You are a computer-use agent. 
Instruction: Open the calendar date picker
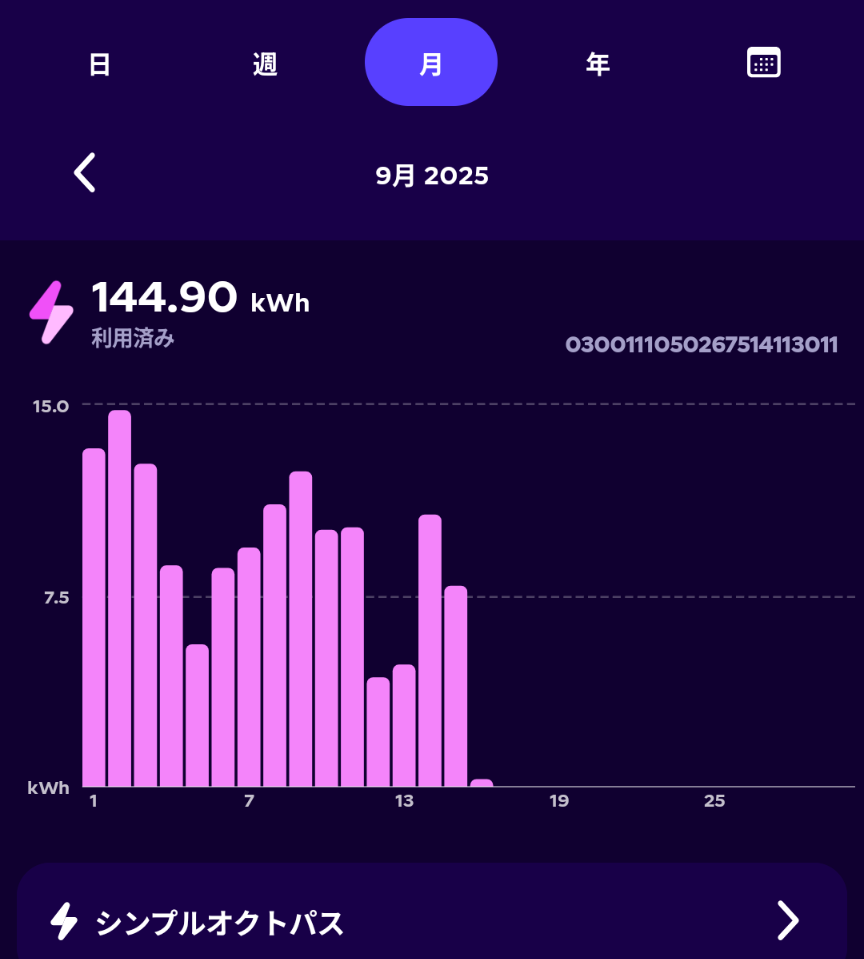pos(763,63)
